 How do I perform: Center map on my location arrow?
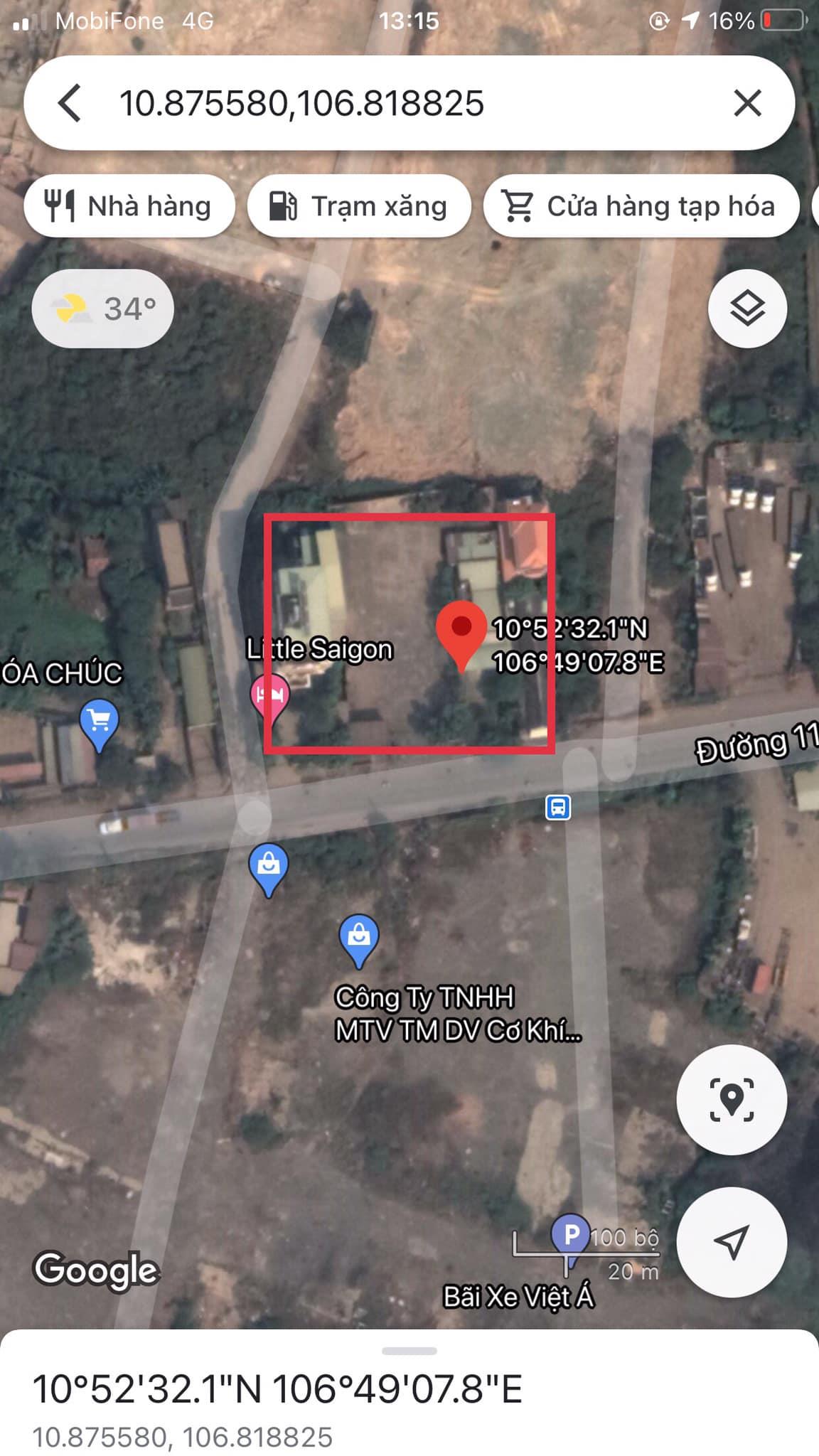tap(732, 1241)
